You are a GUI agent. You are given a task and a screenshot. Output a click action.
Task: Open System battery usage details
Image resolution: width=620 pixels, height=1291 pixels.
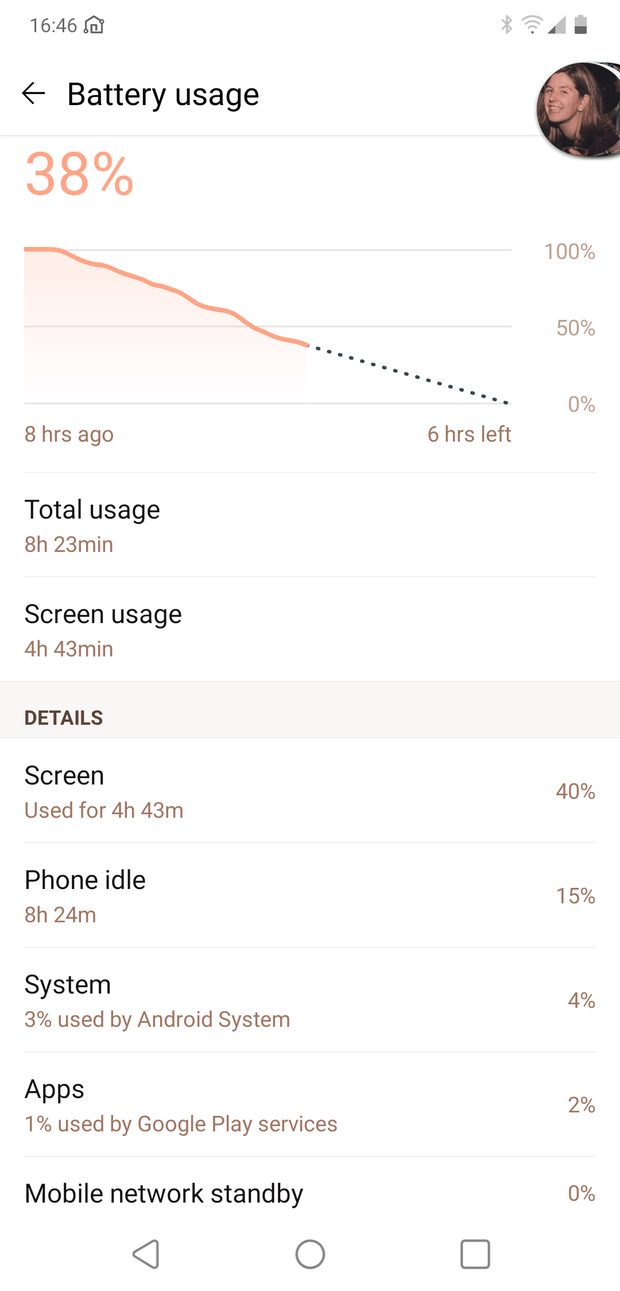click(310, 1000)
